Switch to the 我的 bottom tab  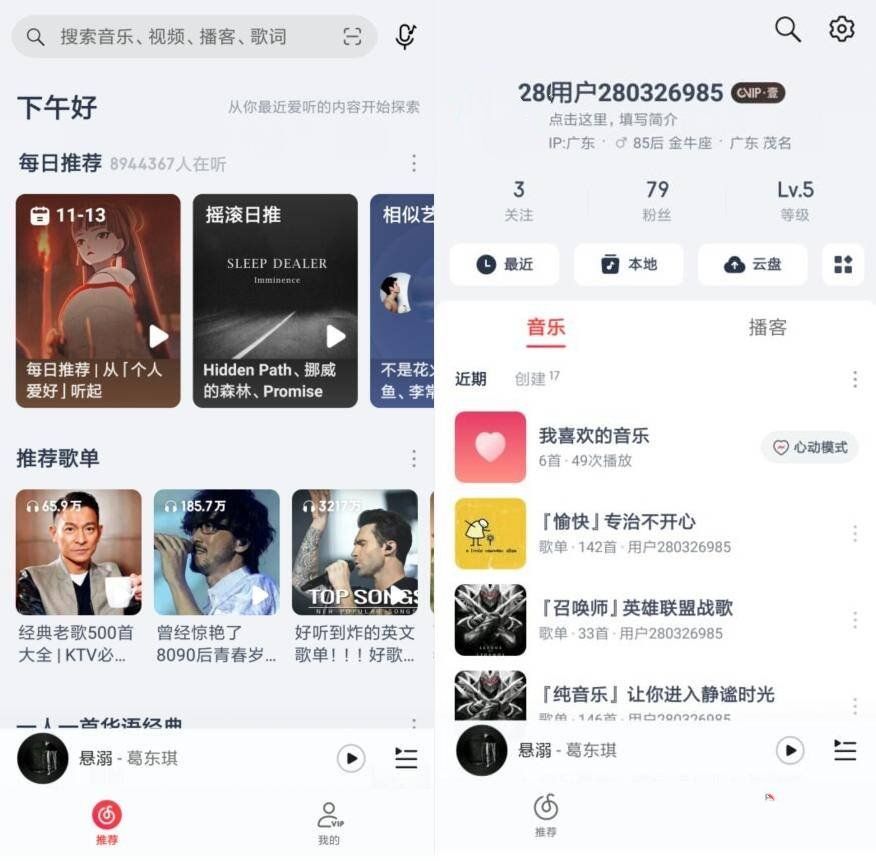point(329,823)
